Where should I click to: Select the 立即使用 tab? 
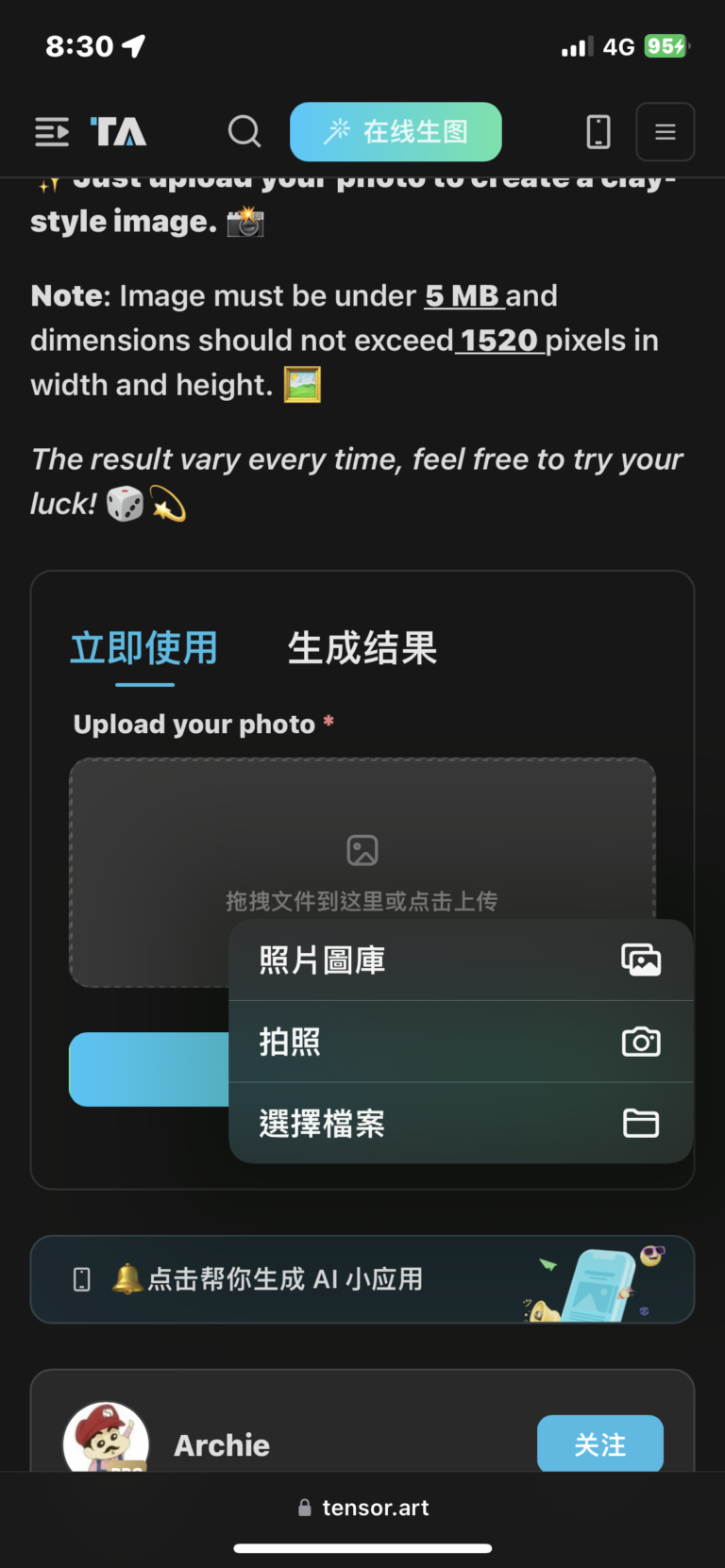click(x=144, y=649)
